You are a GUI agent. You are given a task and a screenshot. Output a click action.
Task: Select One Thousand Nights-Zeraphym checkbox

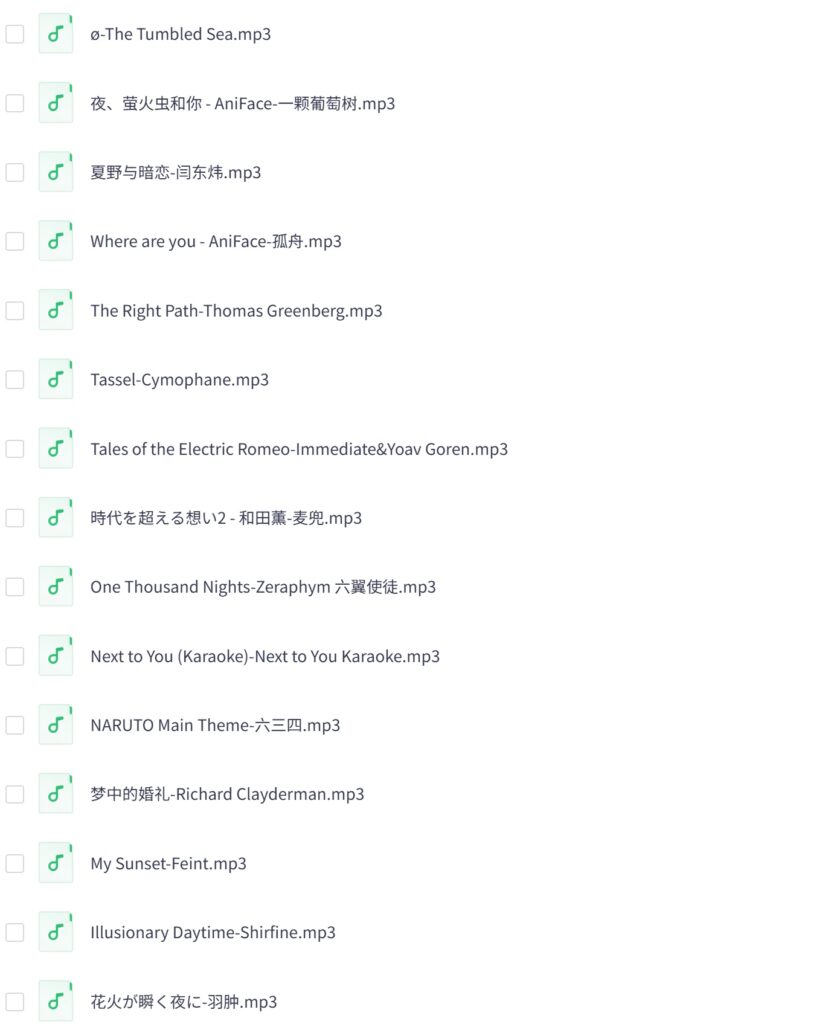pos(15,587)
